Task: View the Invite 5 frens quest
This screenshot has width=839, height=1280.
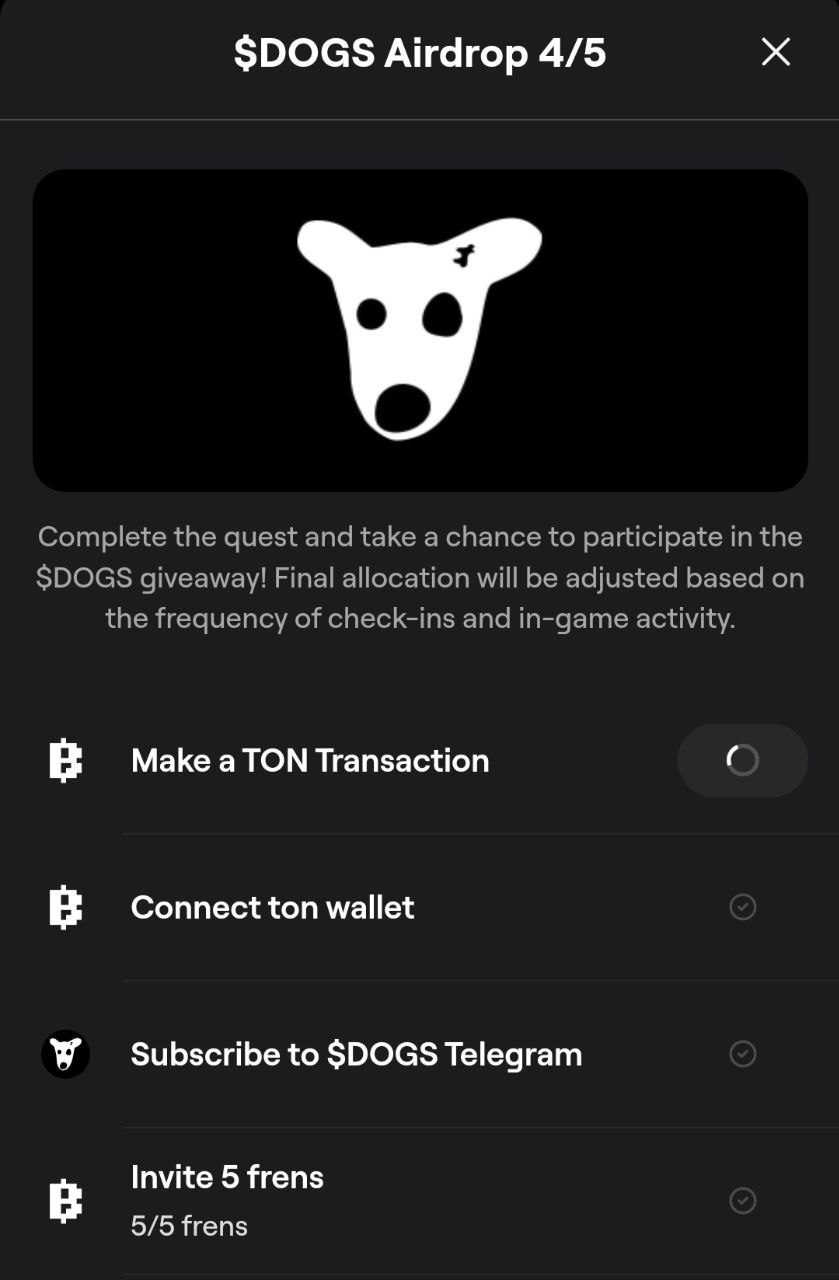Action: coord(227,1199)
